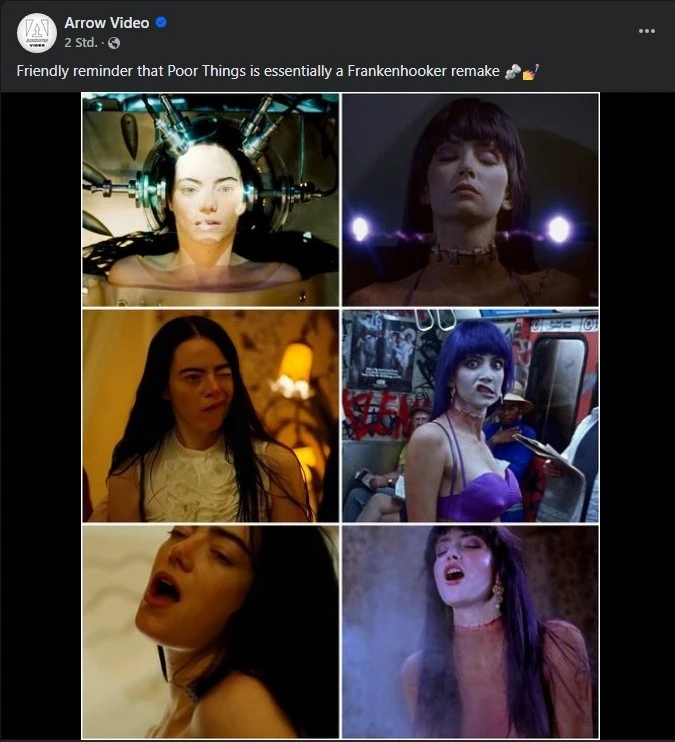Open the Arrow Video page name link
675x742 pixels.
(105, 23)
